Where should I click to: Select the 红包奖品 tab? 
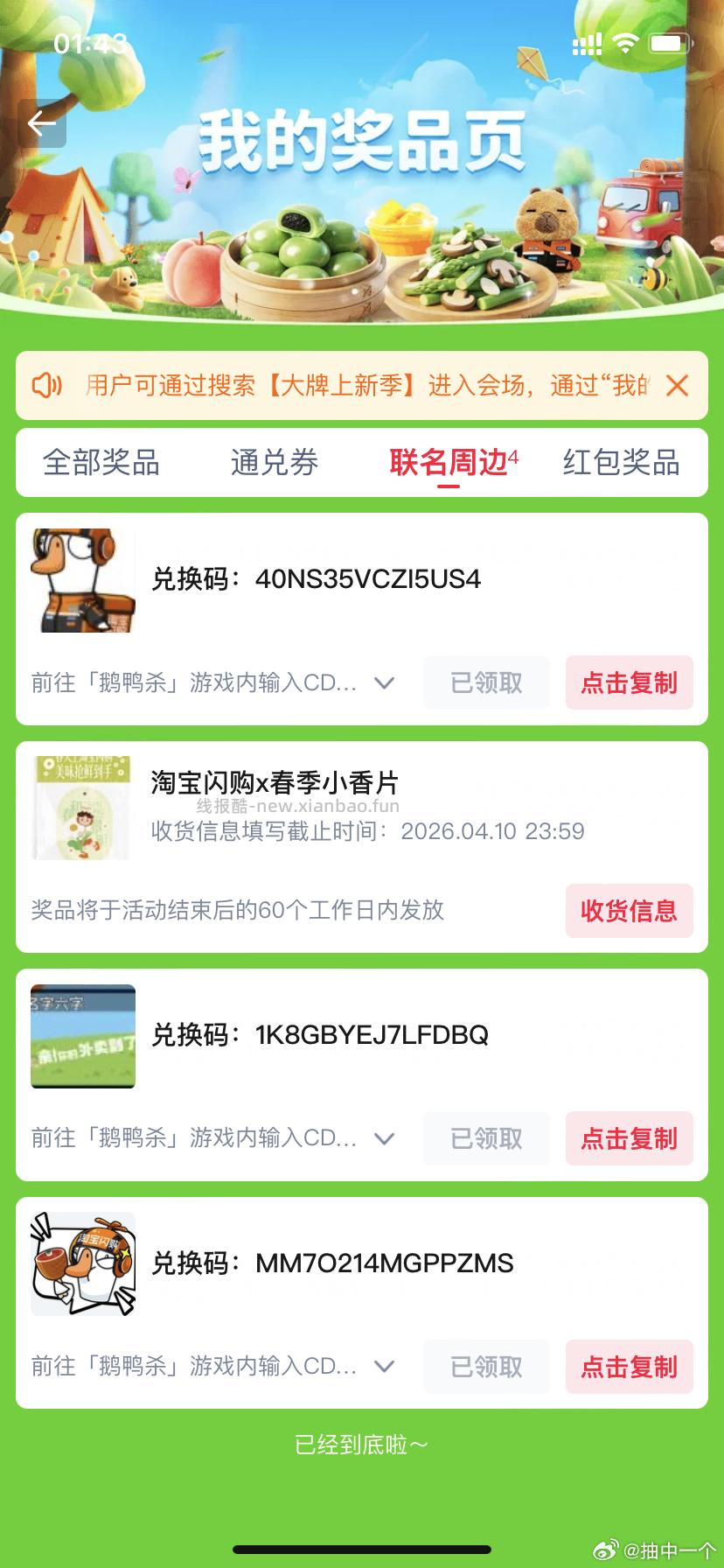coord(623,464)
